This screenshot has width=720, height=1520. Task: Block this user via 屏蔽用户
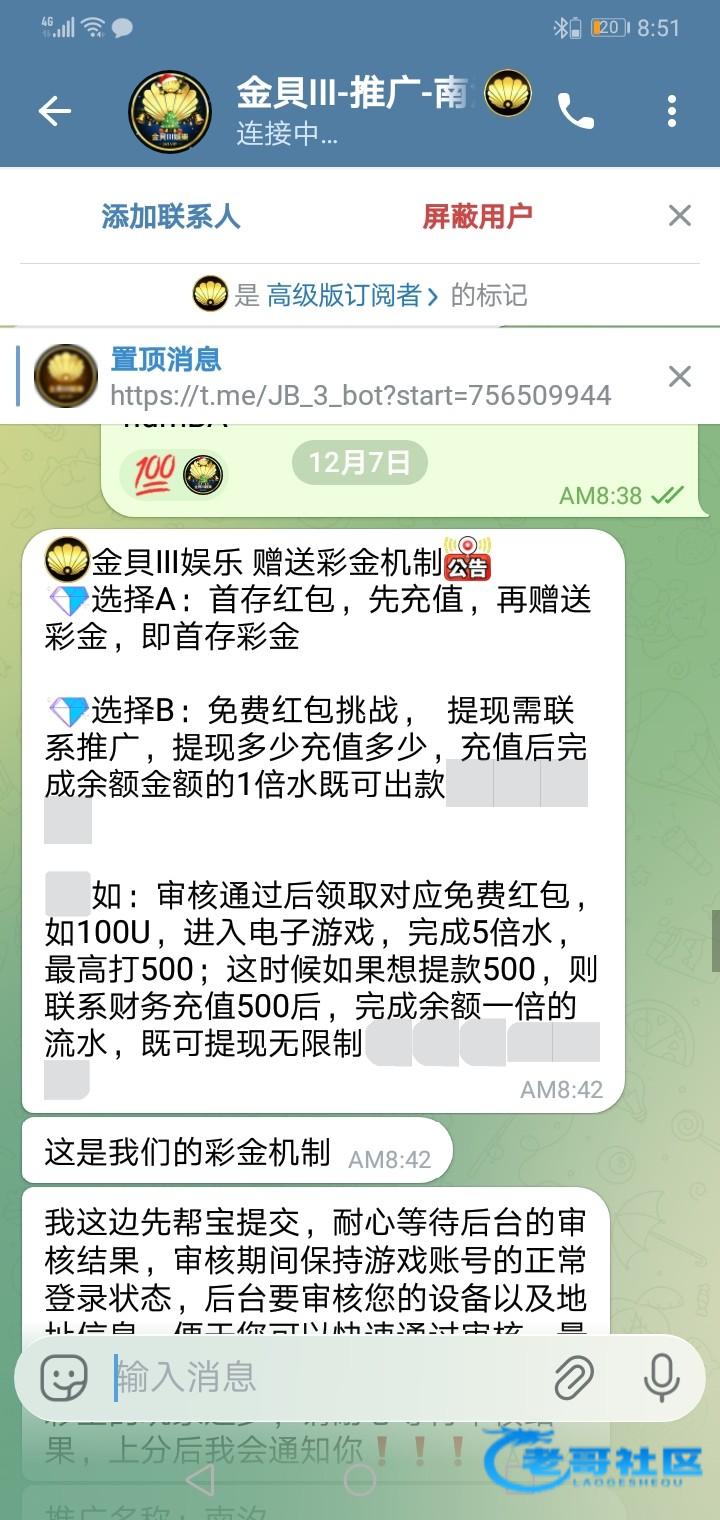tap(477, 216)
